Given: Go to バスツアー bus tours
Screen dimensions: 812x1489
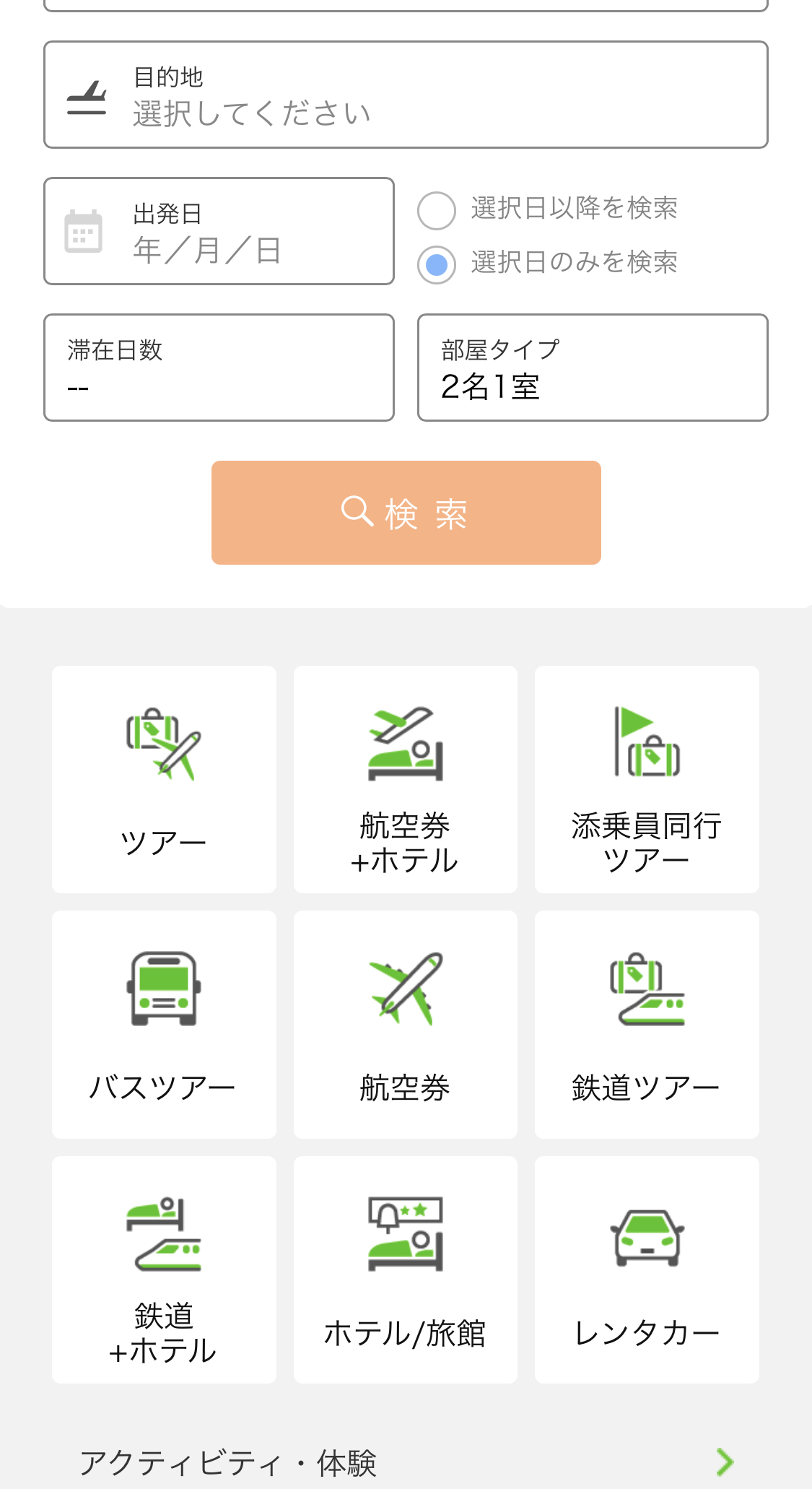Looking at the screenshot, I should pos(164,1024).
